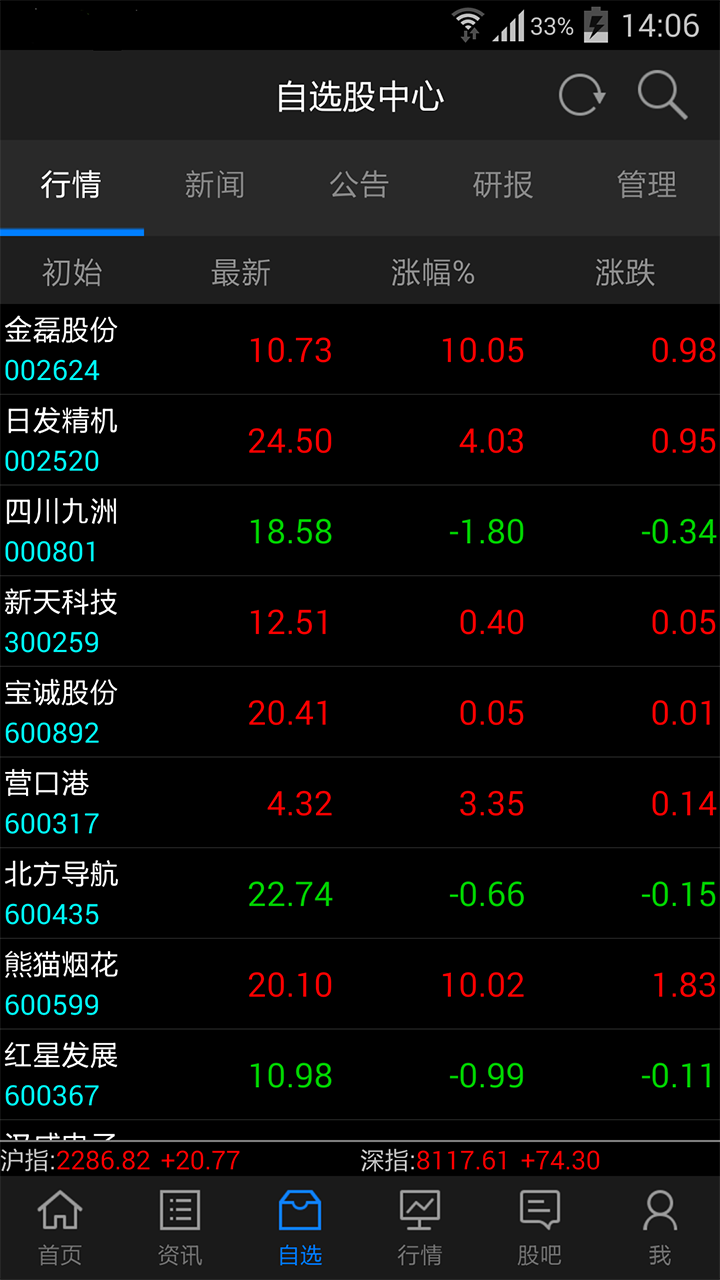720x1280 pixels.
Task: Sort stocks by 最新 price
Action: pos(241,272)
